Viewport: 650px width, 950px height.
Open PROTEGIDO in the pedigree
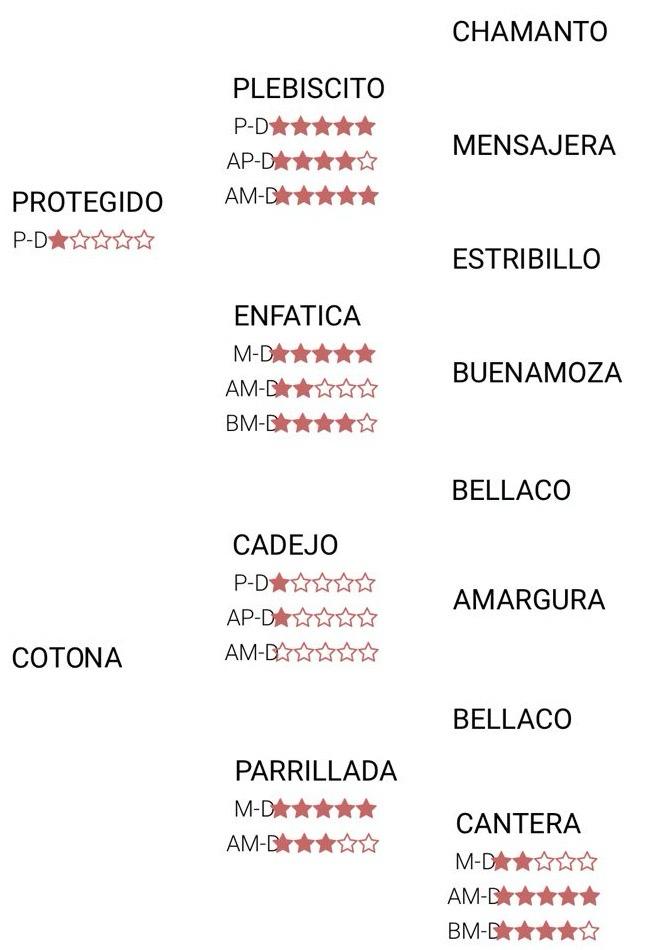(x=87, y=202)
